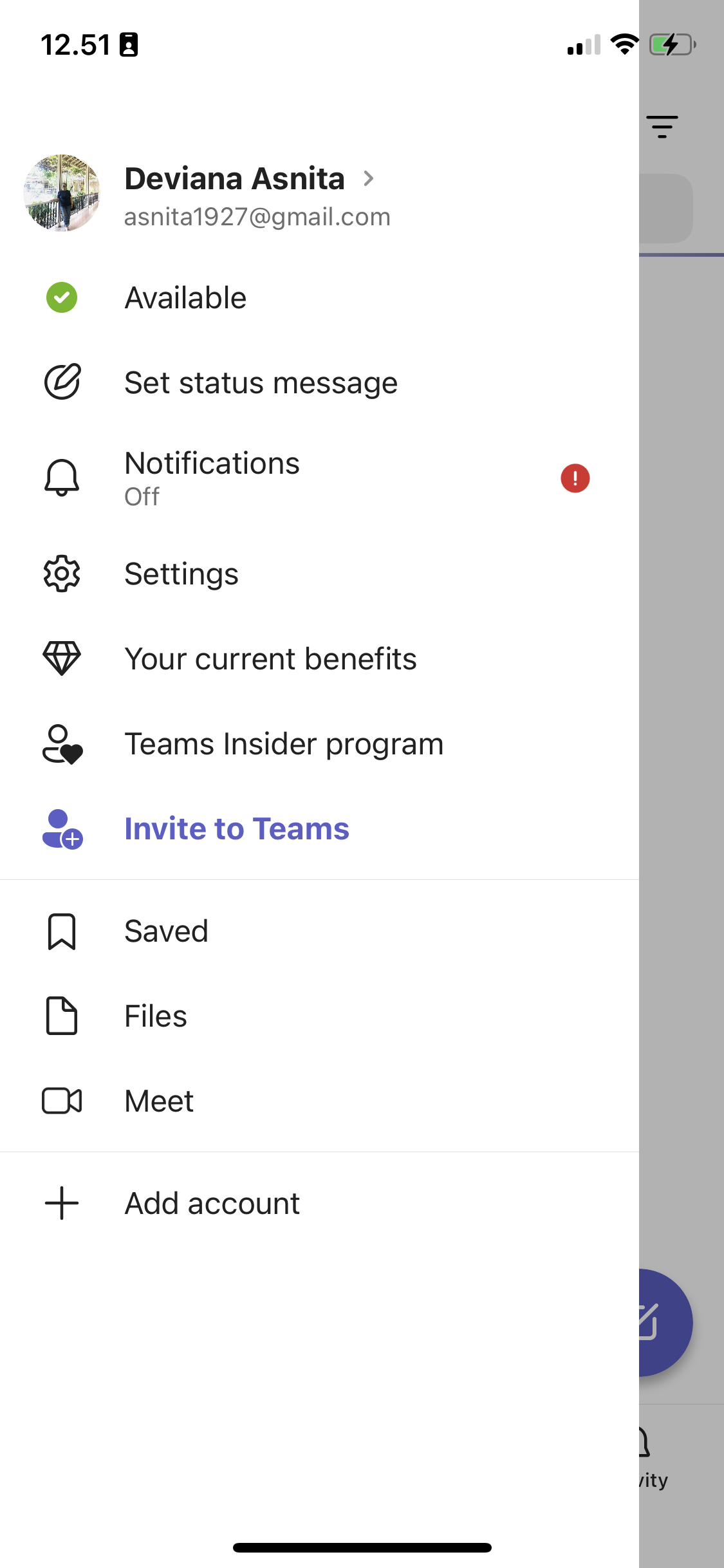Open the filter icon behind the drawer
Viewport: 724px width, 1568px height.
[662, 127]
